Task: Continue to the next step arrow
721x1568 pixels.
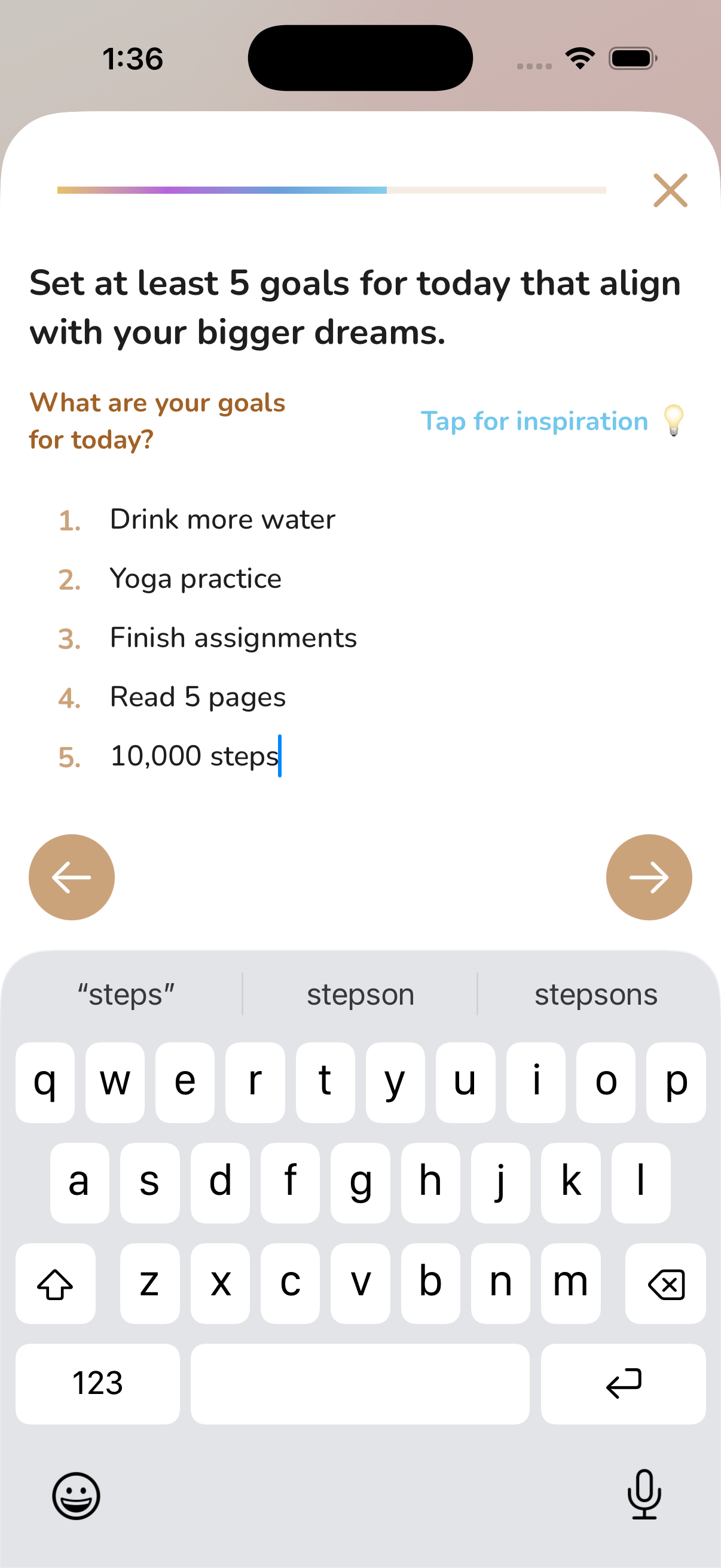Action: (x=649, y=877)
